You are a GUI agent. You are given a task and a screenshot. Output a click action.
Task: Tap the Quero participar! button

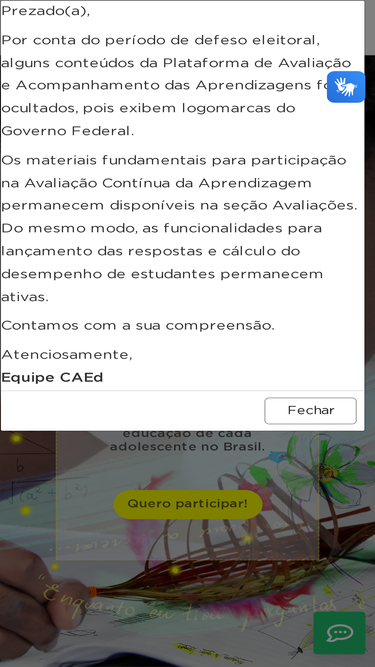188,504
